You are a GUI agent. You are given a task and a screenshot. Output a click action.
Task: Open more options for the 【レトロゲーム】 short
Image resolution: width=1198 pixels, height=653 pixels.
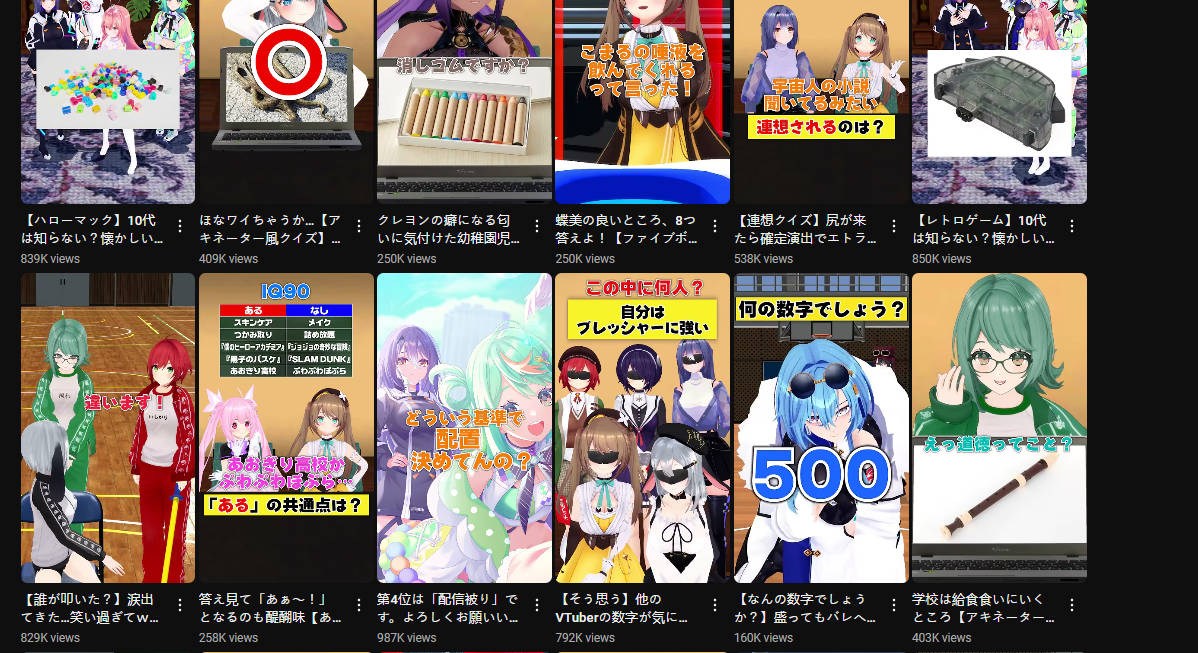(1071, 226)
